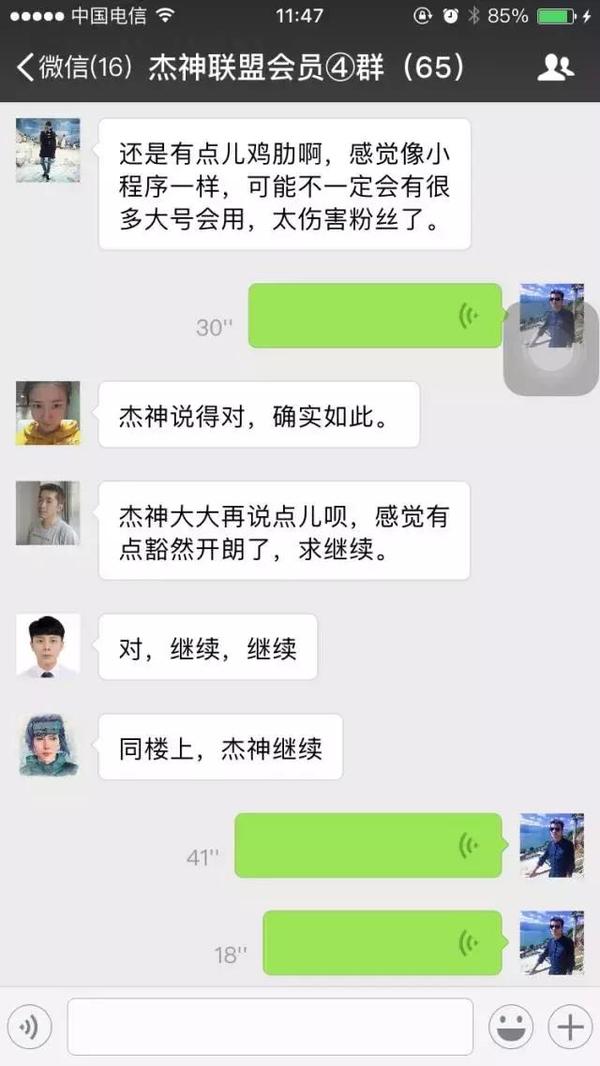The height and width of the screenshot is (1066, 600).
Task: Open the plus attachment menu
Action: point(570,1026)
